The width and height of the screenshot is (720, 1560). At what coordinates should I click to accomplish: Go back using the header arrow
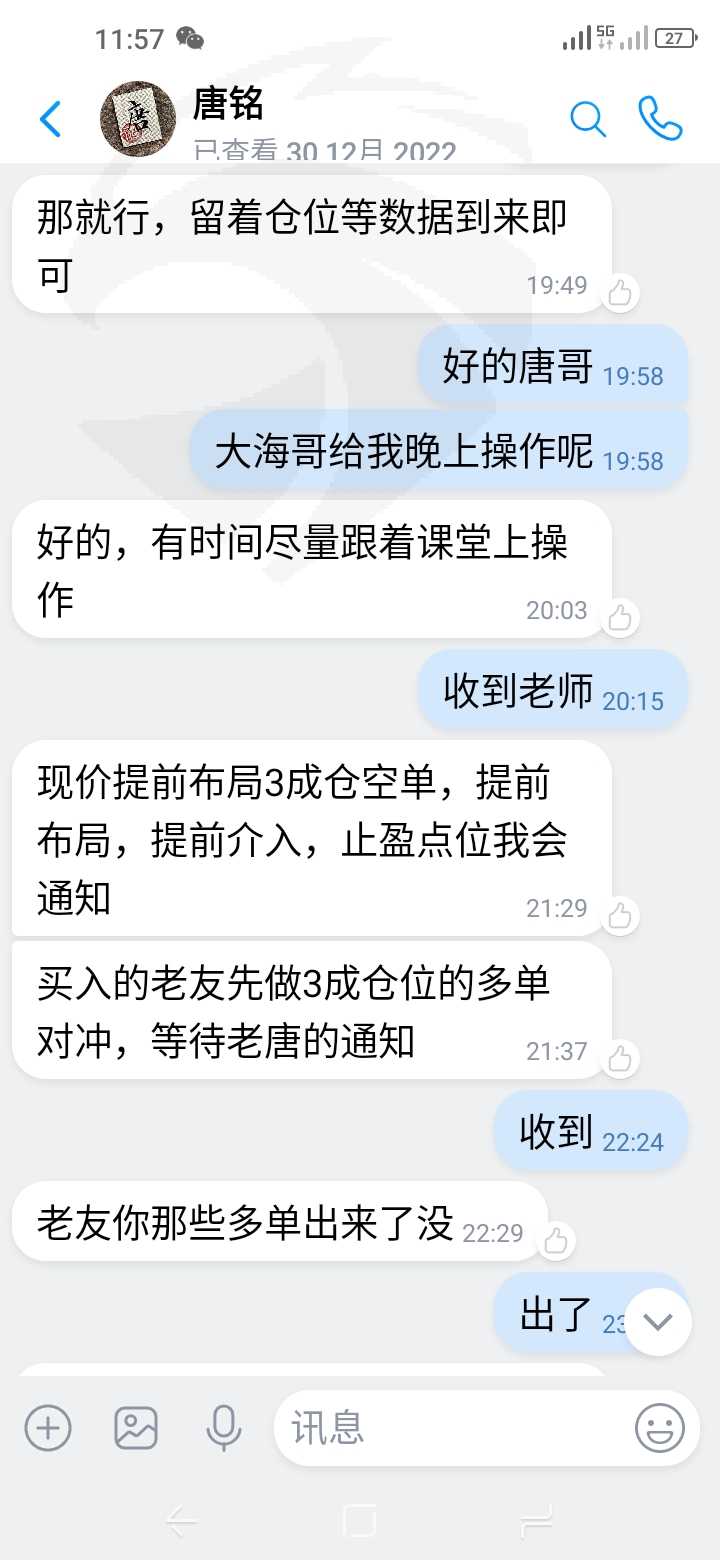[50, 119]
